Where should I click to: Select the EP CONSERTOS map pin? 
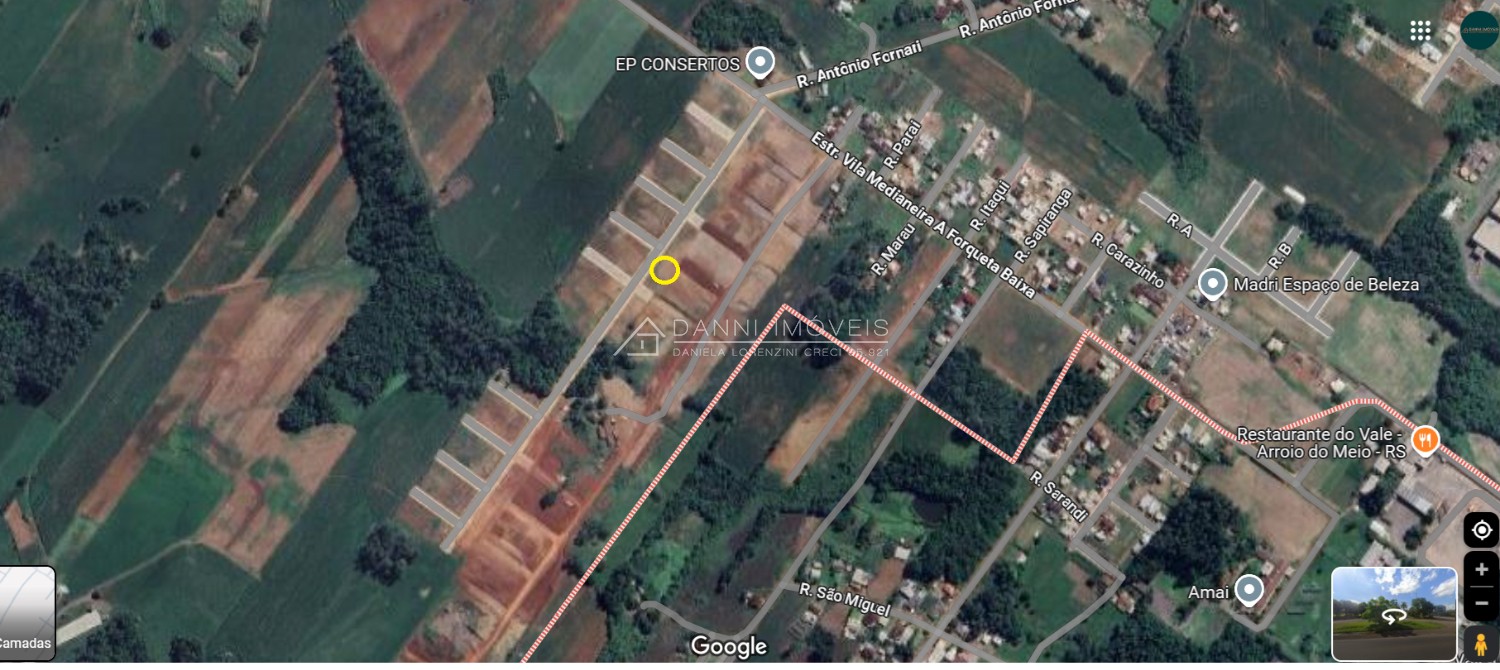761,63
